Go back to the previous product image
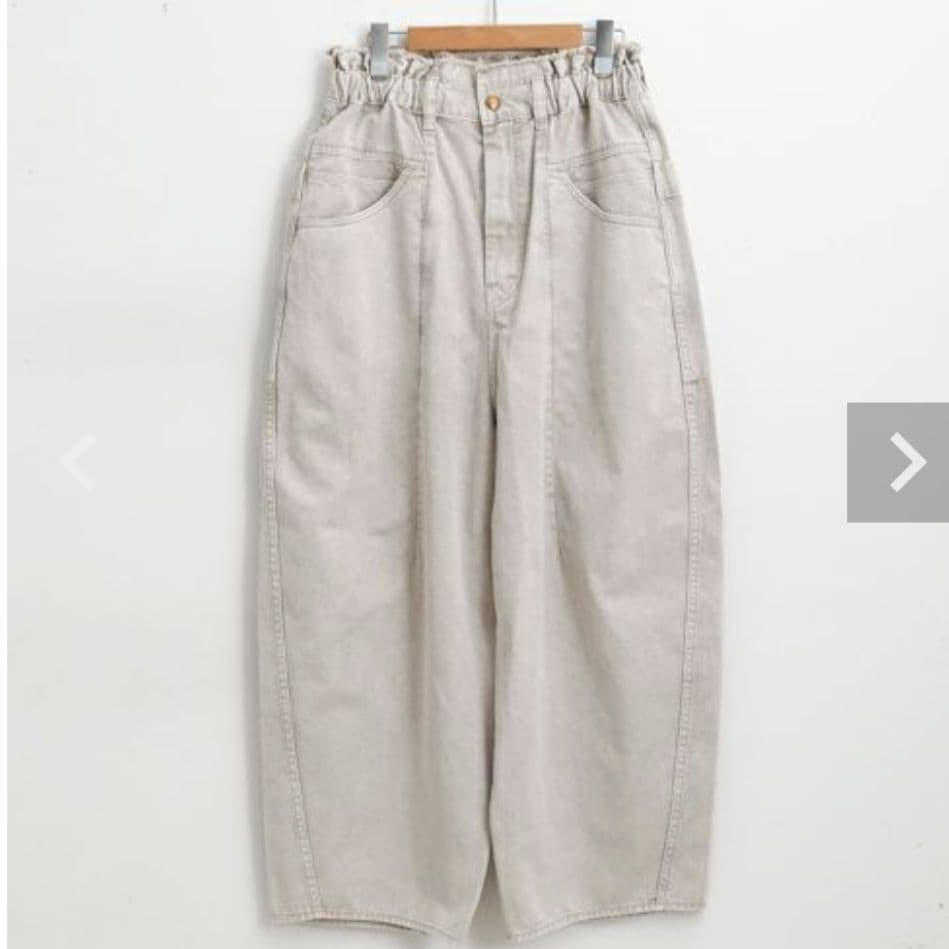949x949 pixels. (77, 462)
